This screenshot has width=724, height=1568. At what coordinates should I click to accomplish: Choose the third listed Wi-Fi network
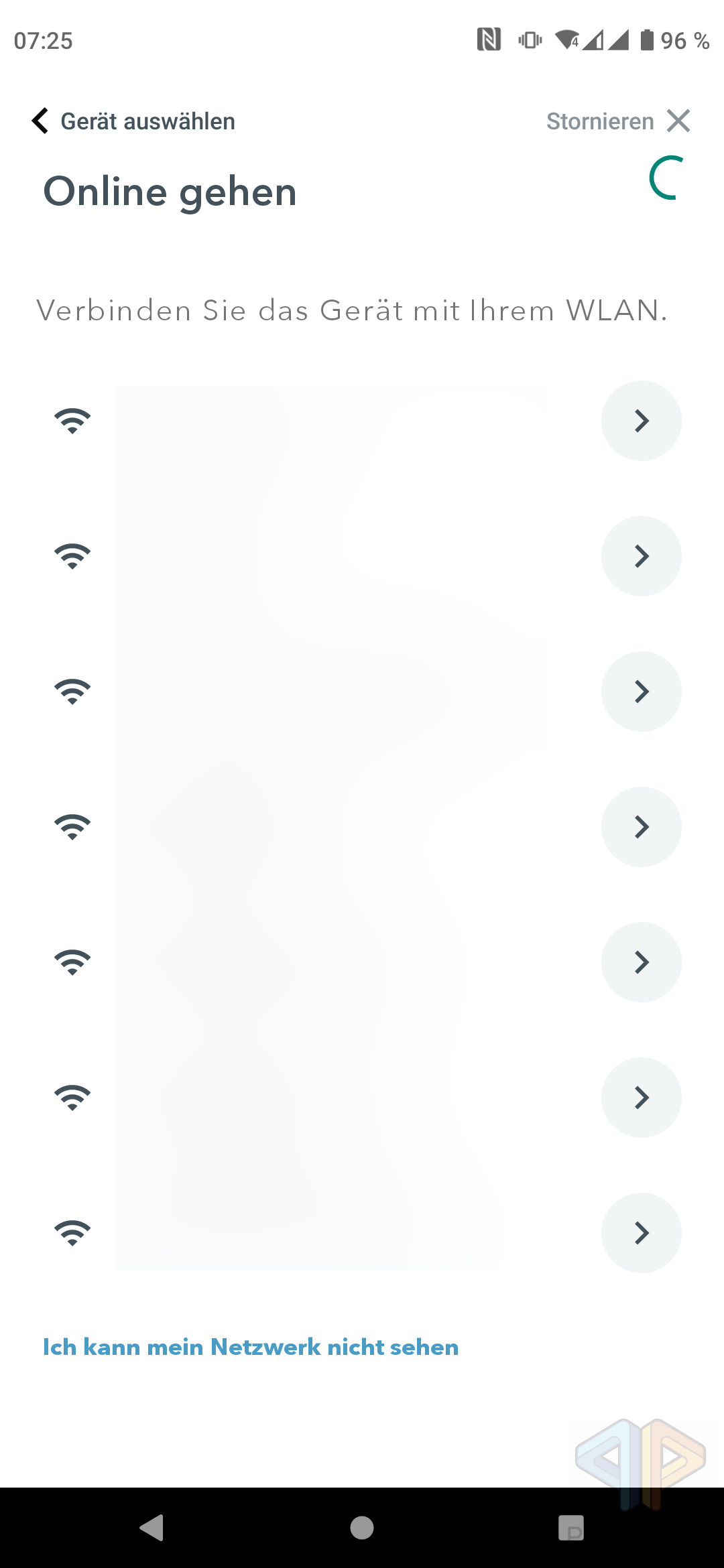pos(641,692)
